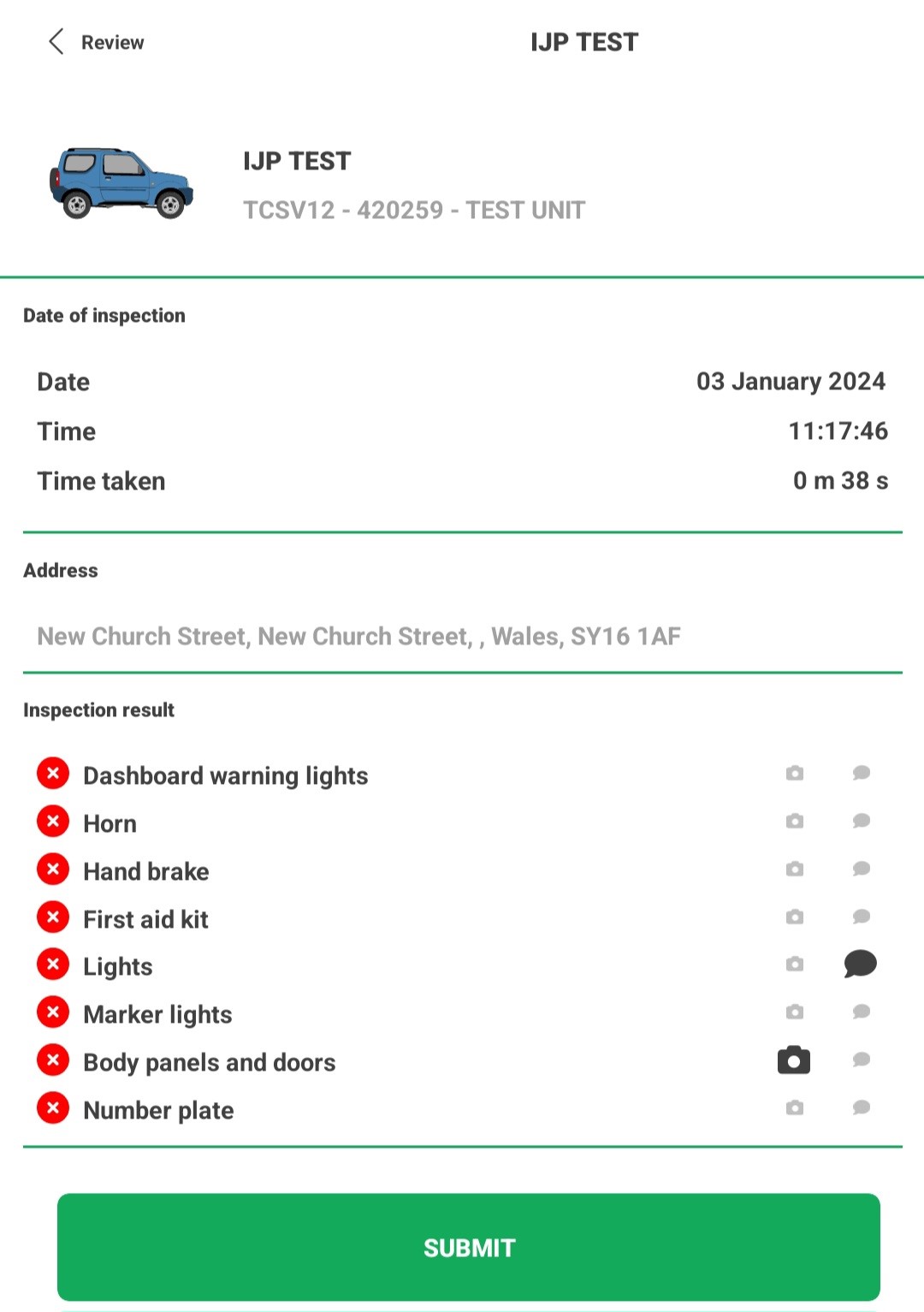Viewport: 924px width, 1312px height.
Task: Toggle the failed status on Number plate
Action: (x=52, y=1107)
